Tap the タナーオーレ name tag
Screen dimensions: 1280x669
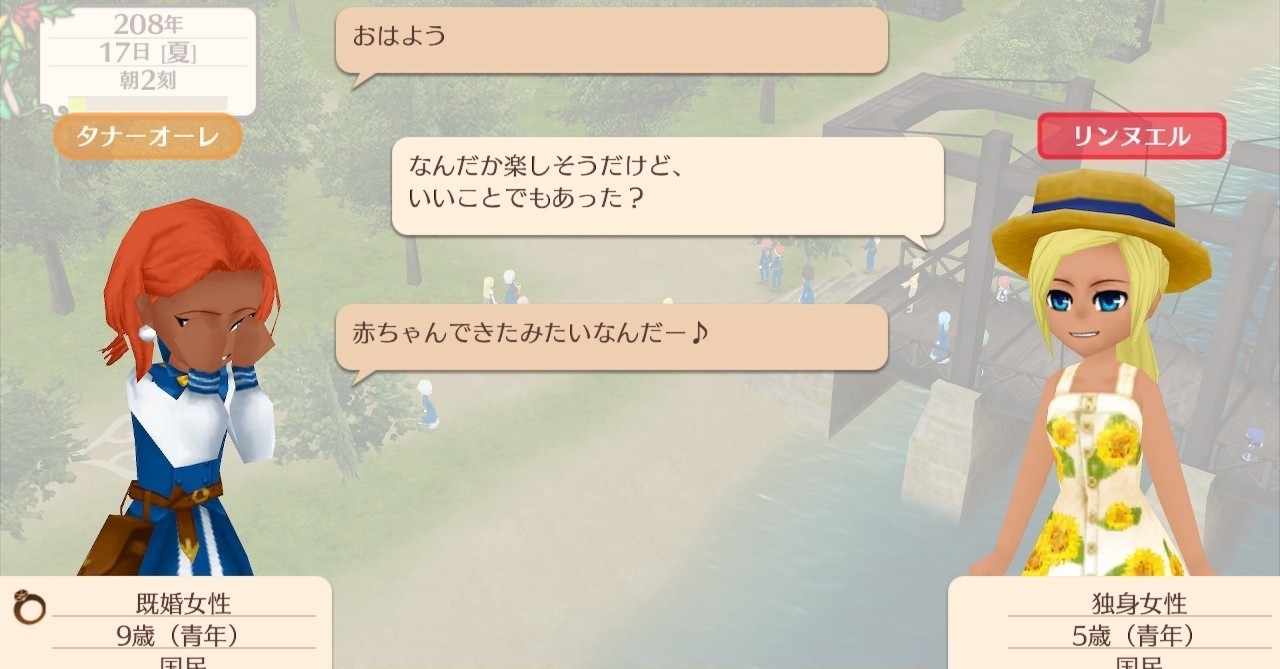pyautogui.click(x=147, y=137)
